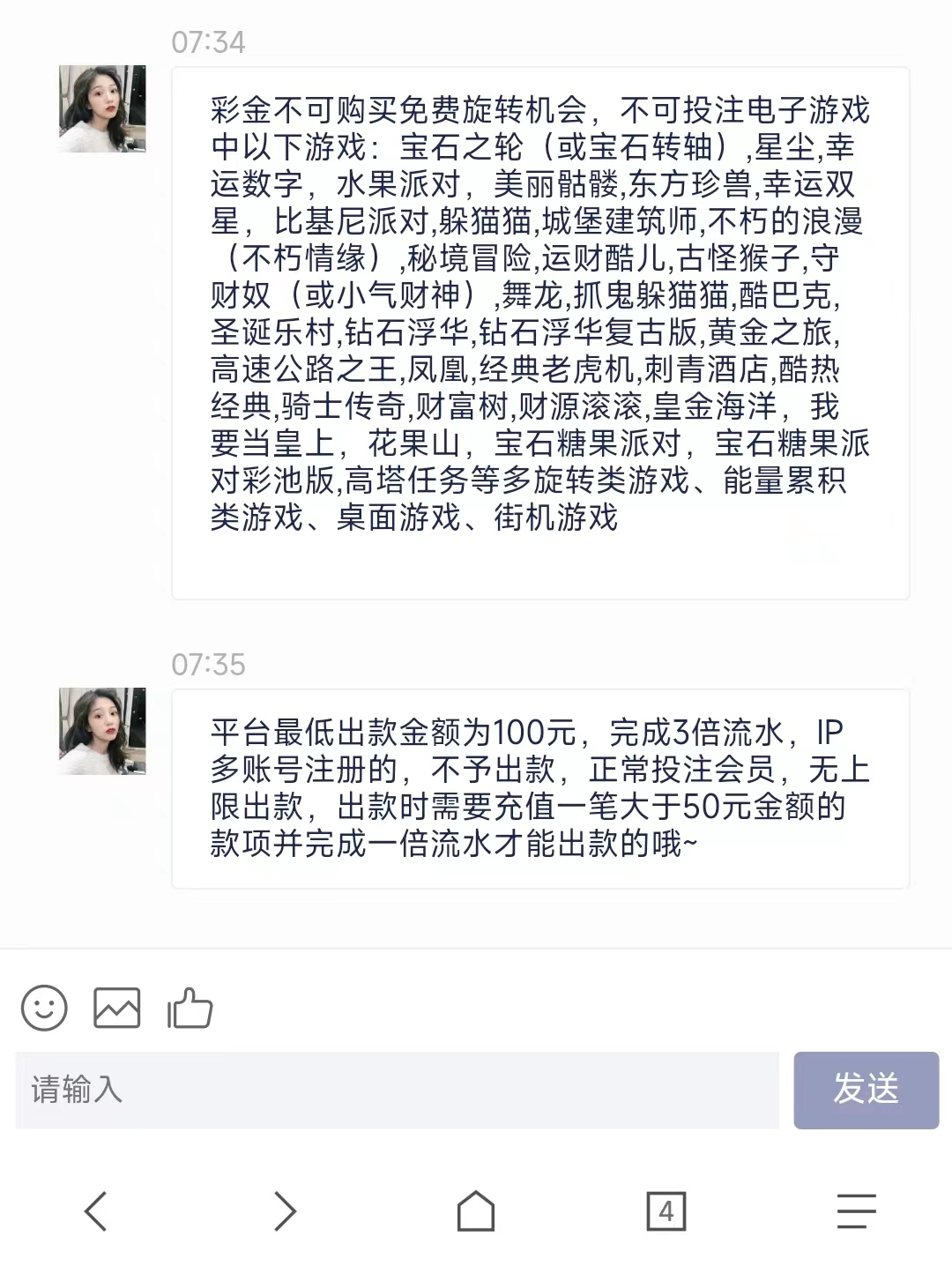
Task: View the 4 open browser tabs
Action: pyautogui.click(x=666, y=1210)
